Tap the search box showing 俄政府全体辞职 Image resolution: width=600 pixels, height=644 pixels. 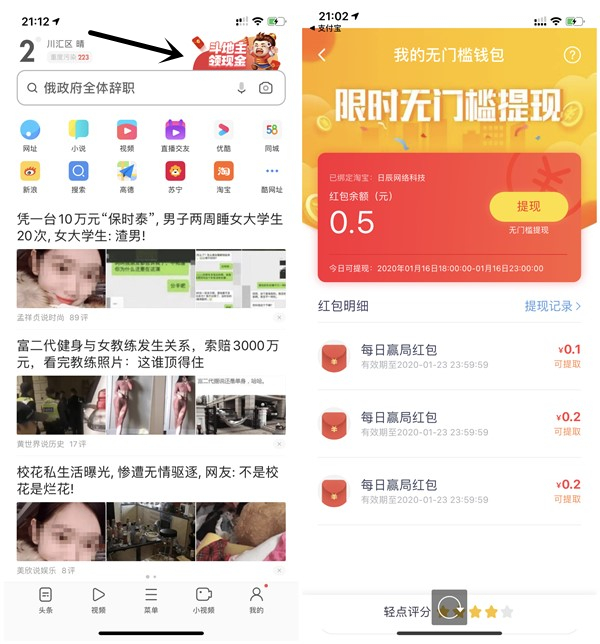click(x=120, y=88)
